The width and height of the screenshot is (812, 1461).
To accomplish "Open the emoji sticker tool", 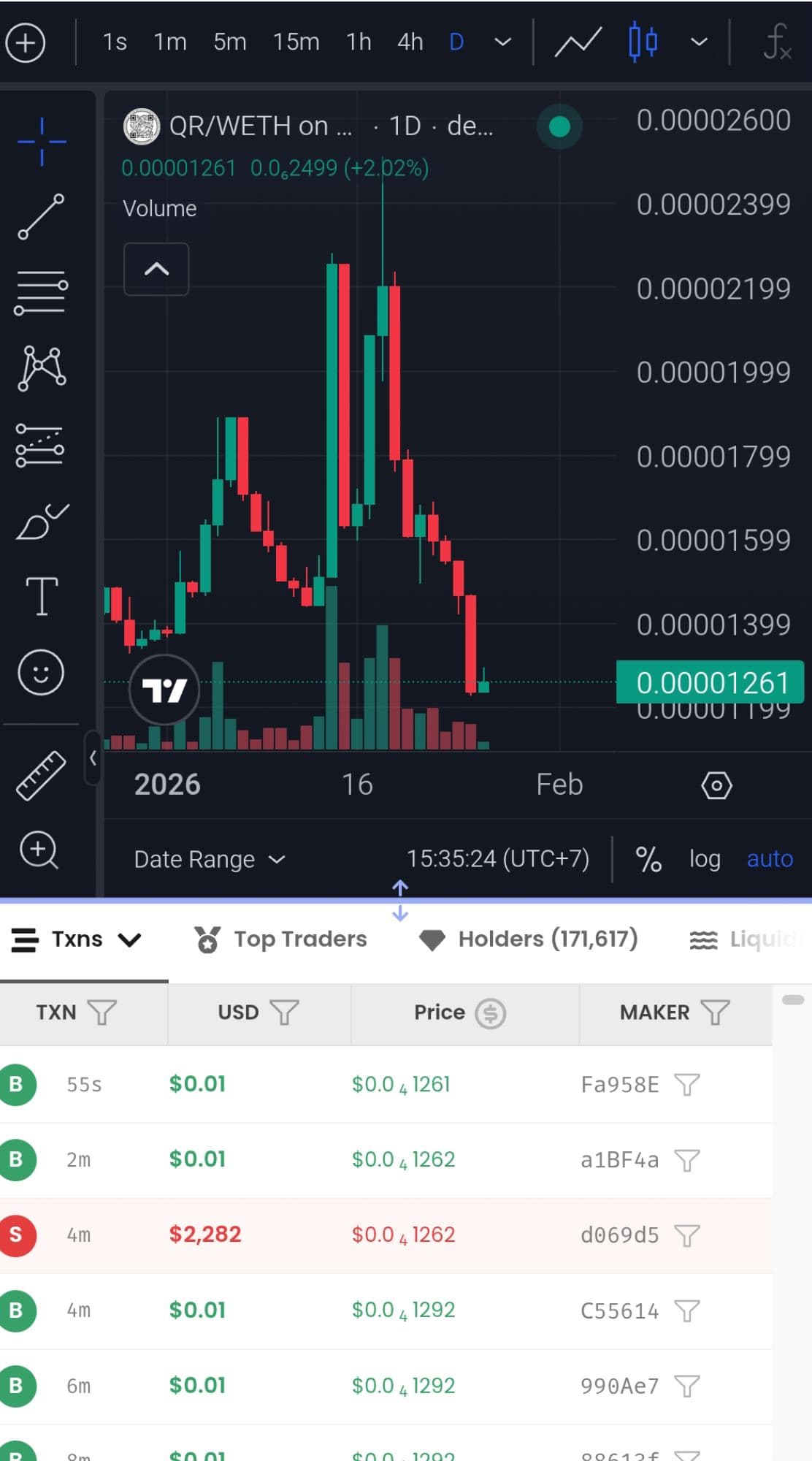I will click(x=41, y=672).
